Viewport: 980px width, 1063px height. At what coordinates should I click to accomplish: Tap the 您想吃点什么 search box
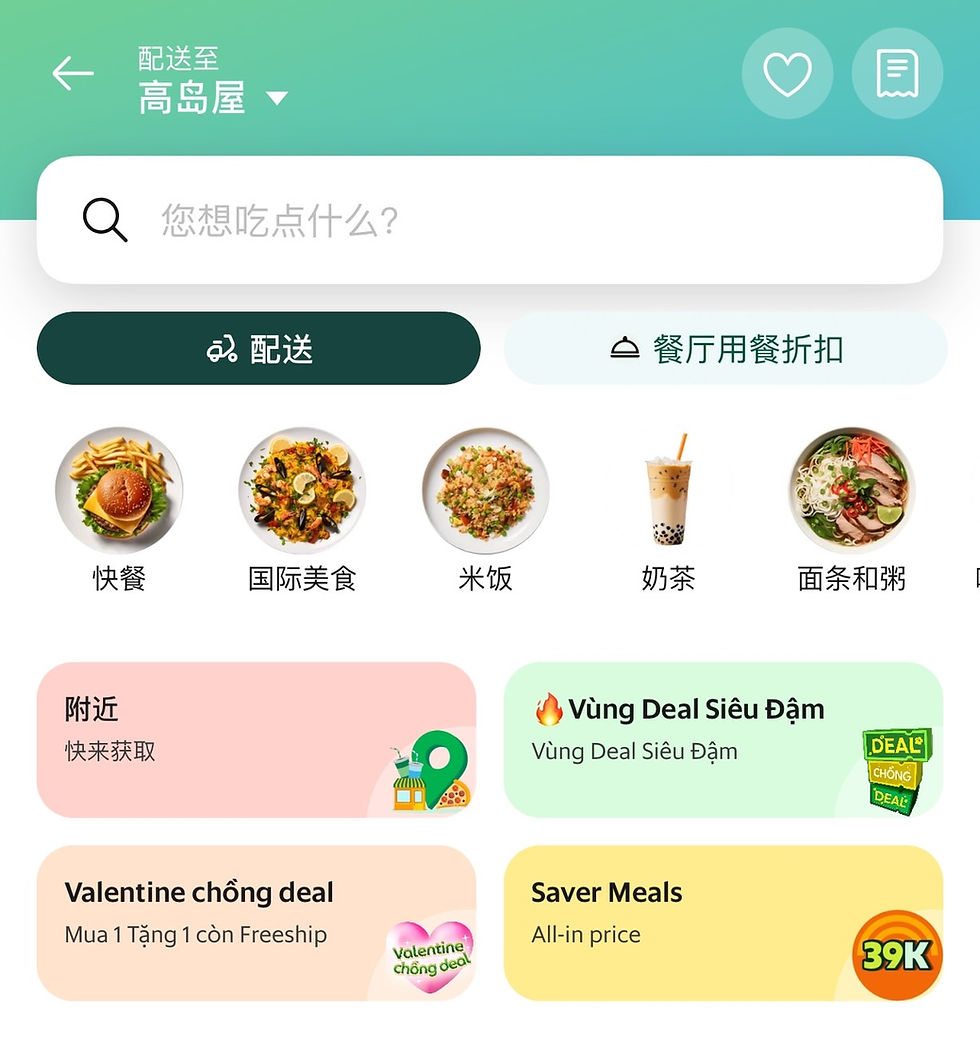pyautogui.click(x=490, y=220)
